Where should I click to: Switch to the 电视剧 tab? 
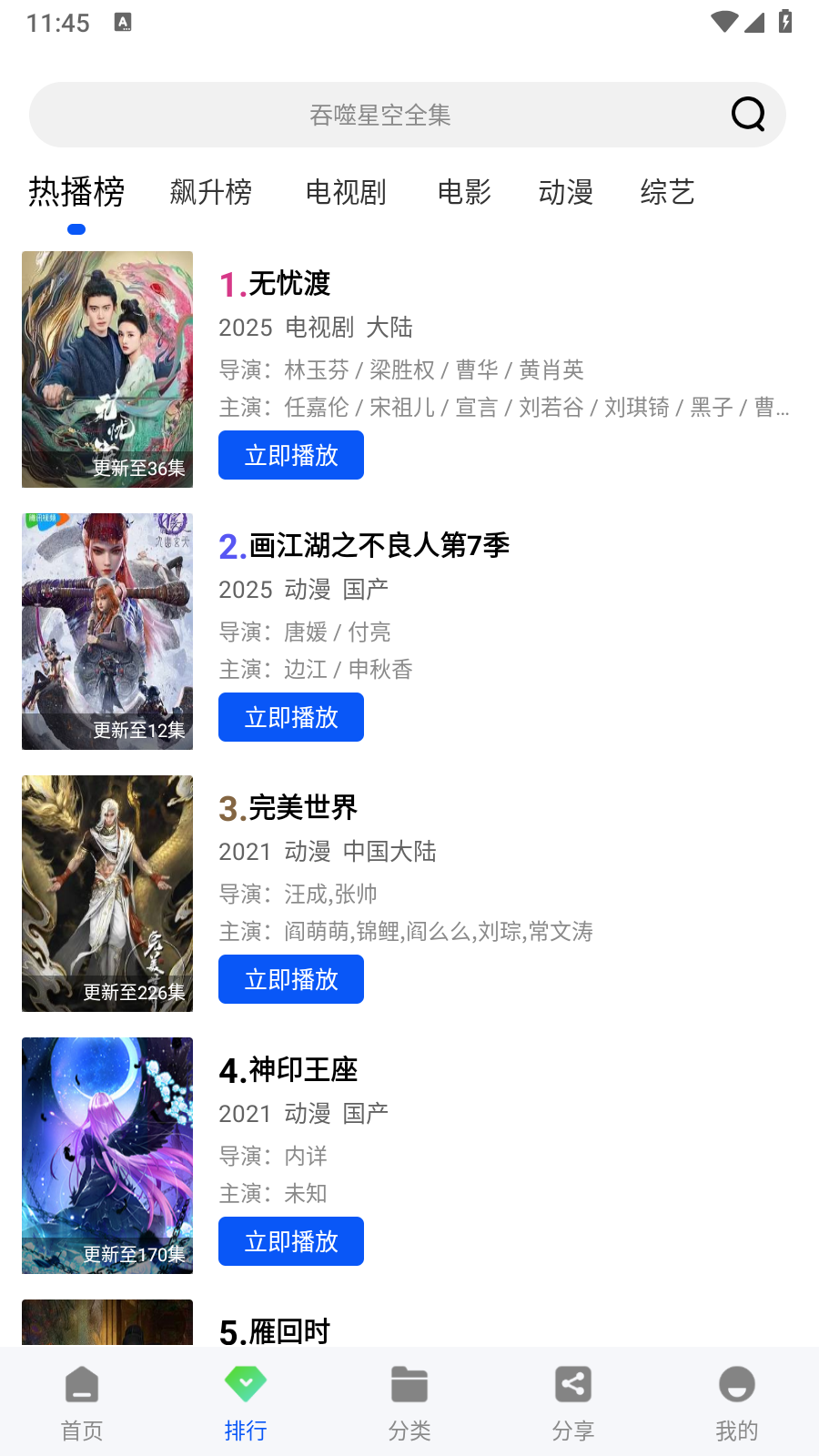(x=346, y=192)
